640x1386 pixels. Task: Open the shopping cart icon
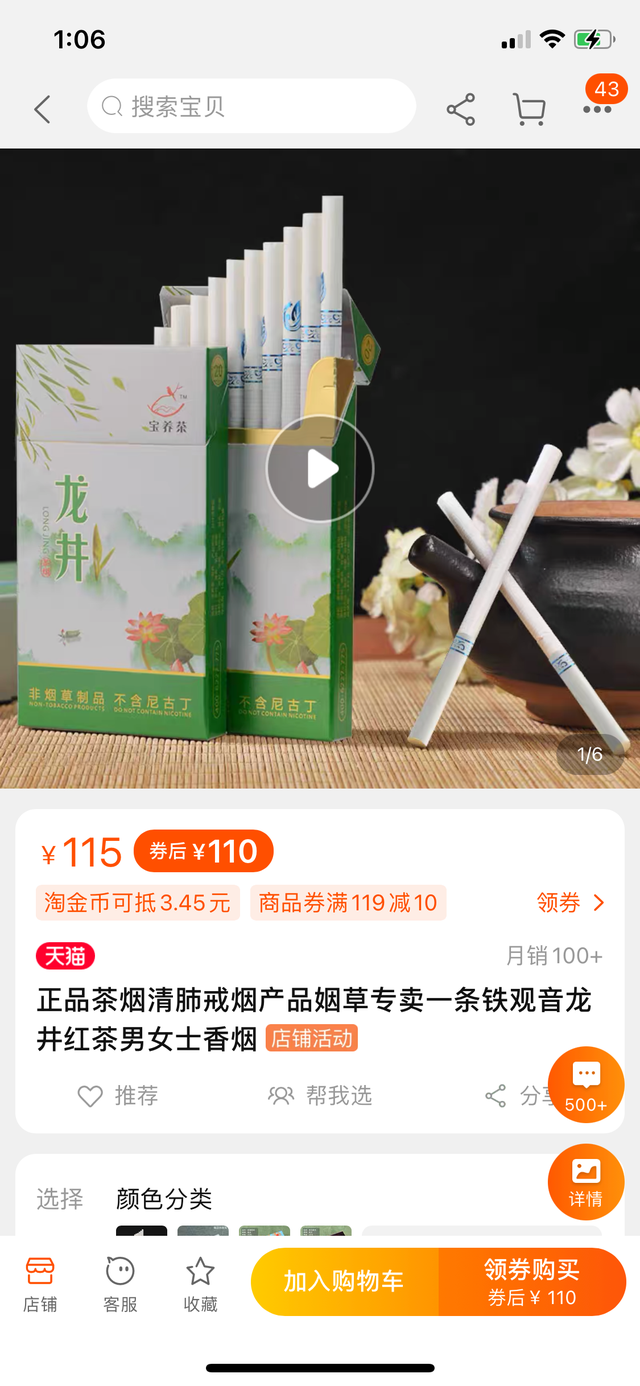click(x=529, y=109)
